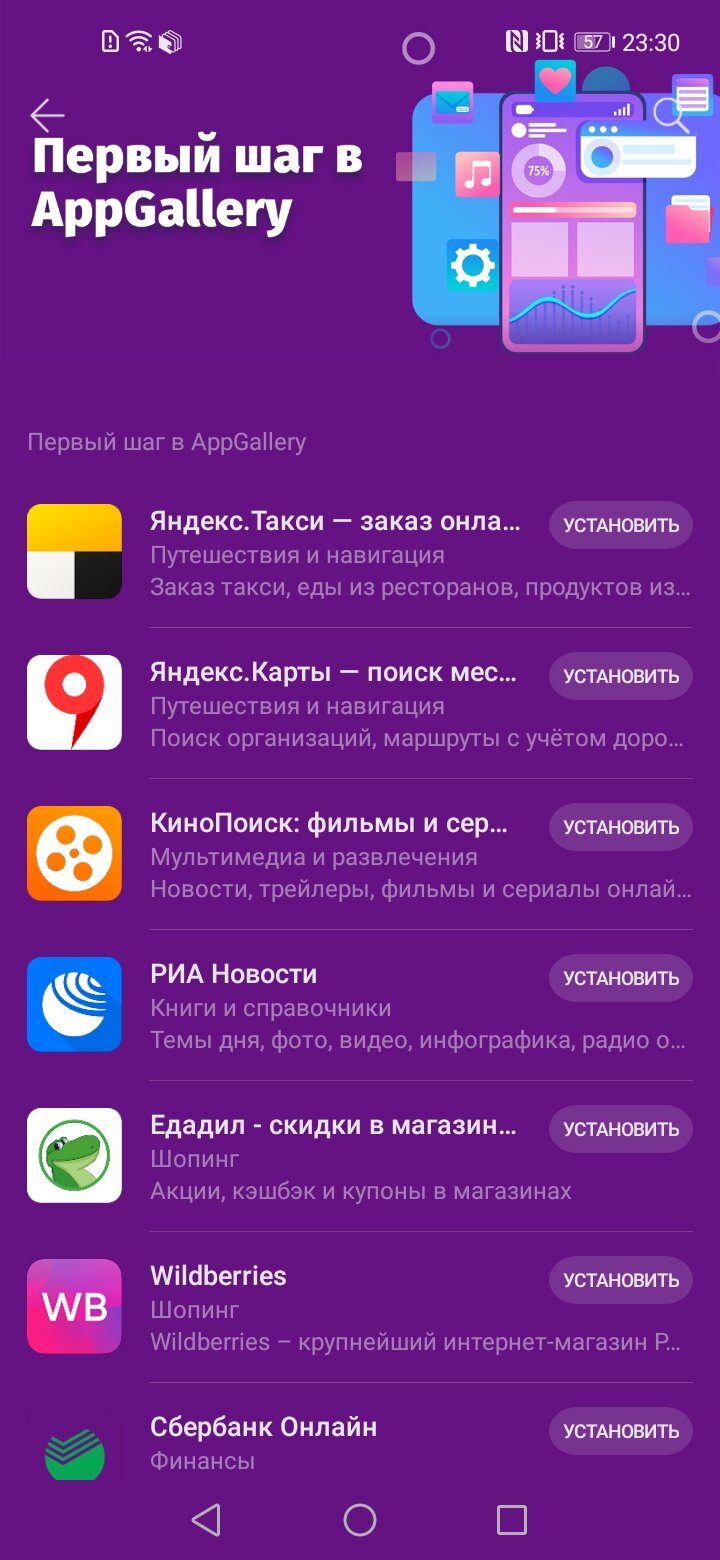Install КиноПоиск app
Screen dimensions: 720x1560
coord(620,827)
